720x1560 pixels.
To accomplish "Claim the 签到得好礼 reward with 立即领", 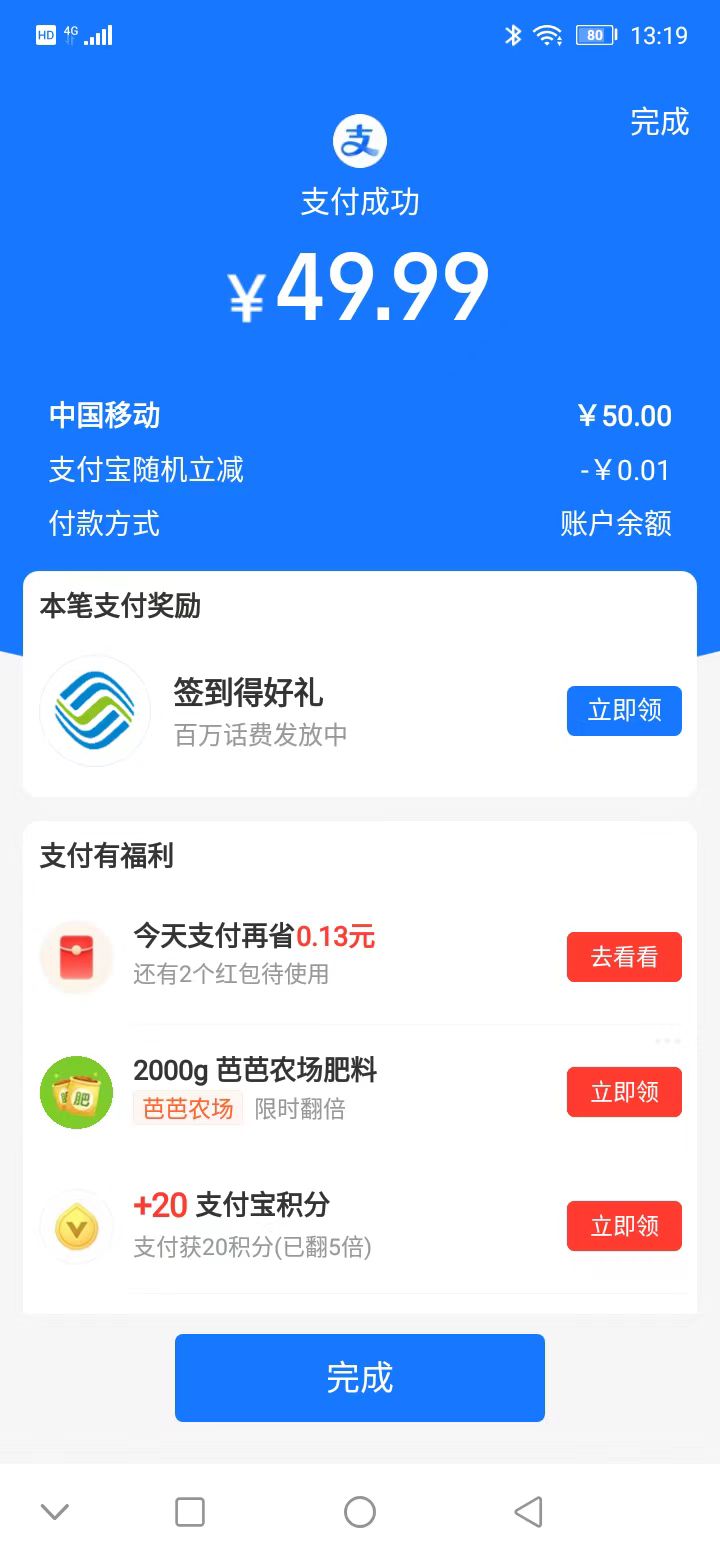I will pyautogui.click(x=624, y=711).
